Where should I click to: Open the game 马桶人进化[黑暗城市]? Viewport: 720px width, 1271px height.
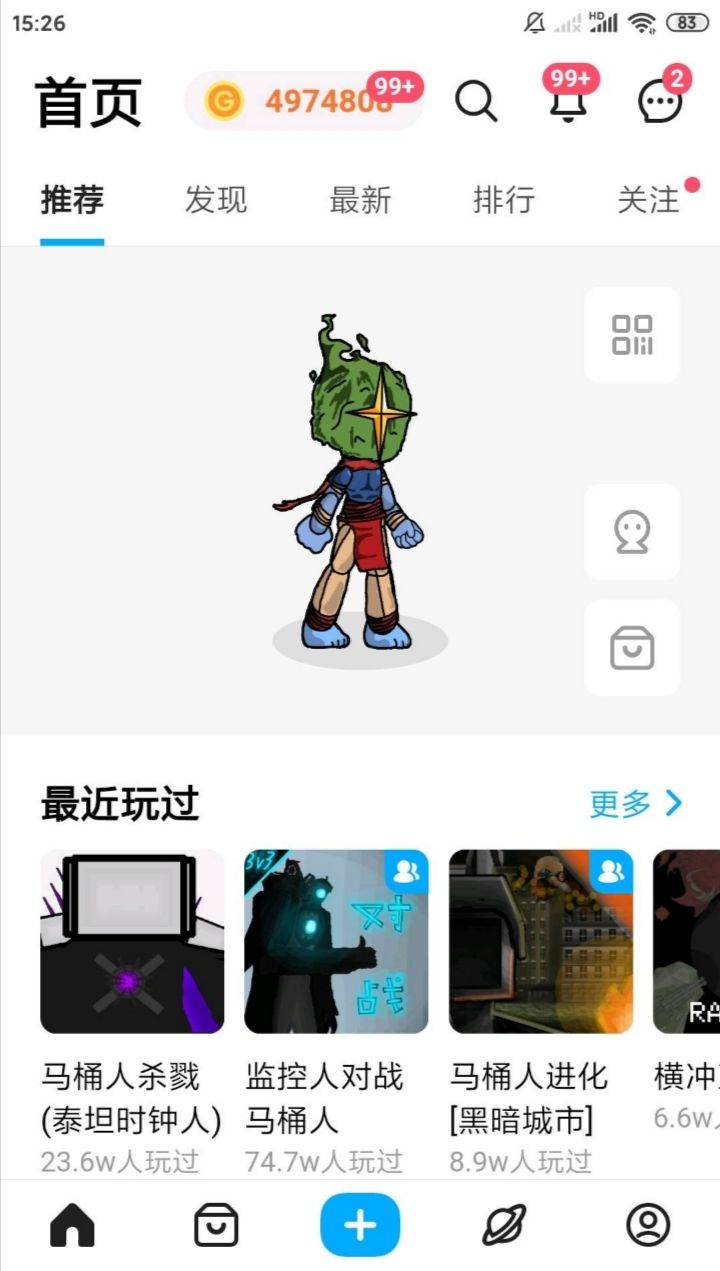point(540,1011)
